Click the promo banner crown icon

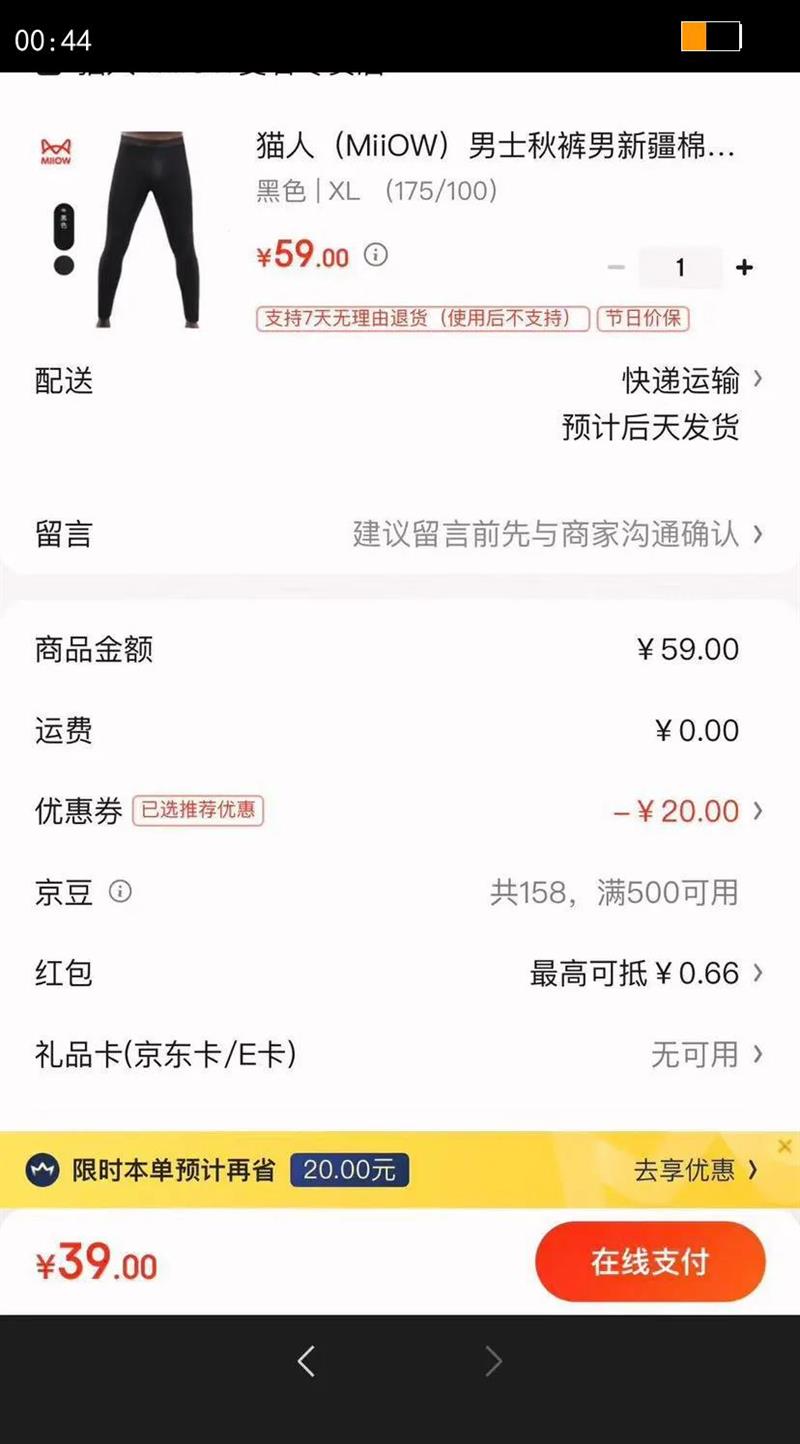(40, 1169)
